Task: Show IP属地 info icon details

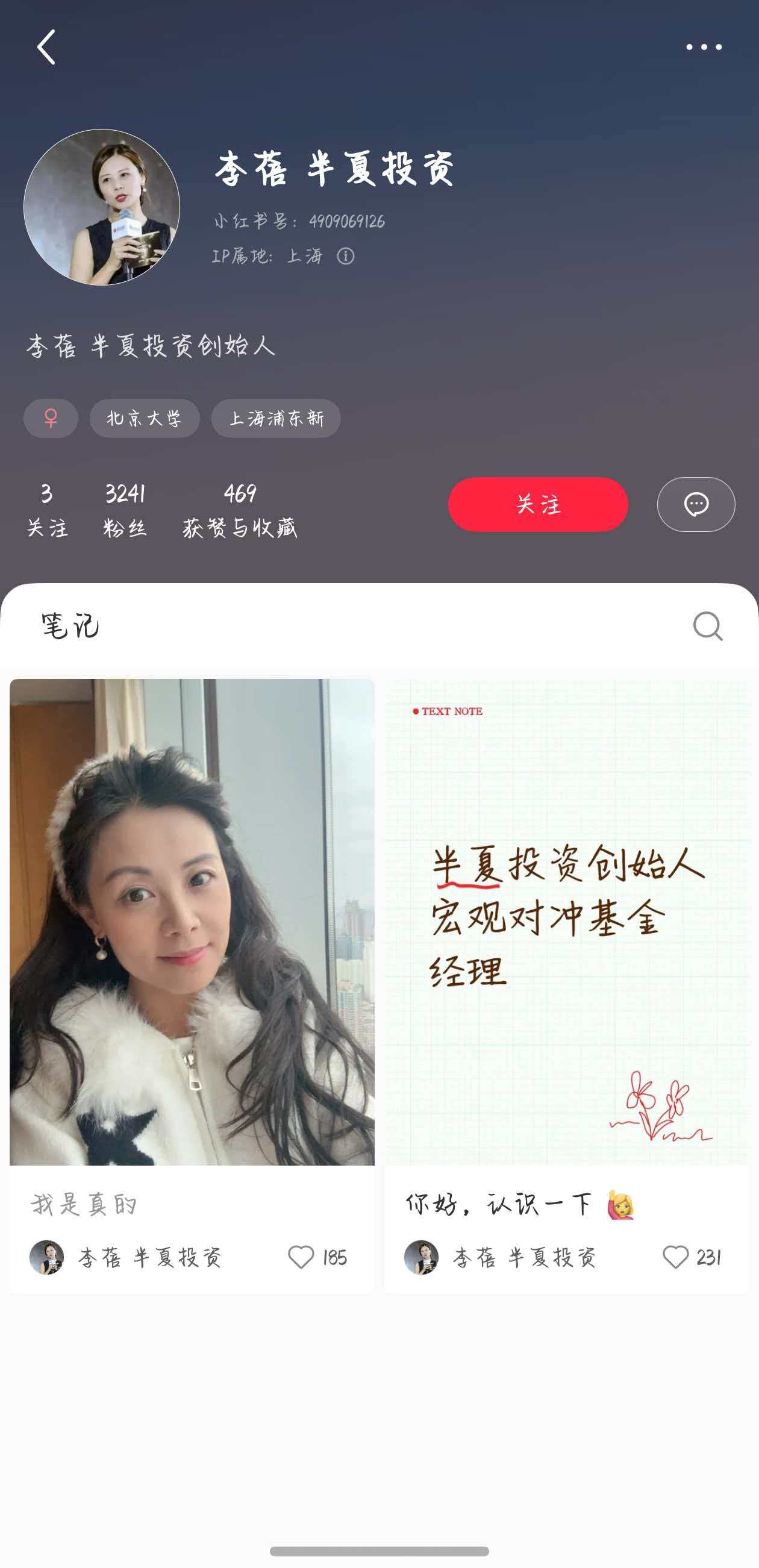Action: tap(346, 256)
